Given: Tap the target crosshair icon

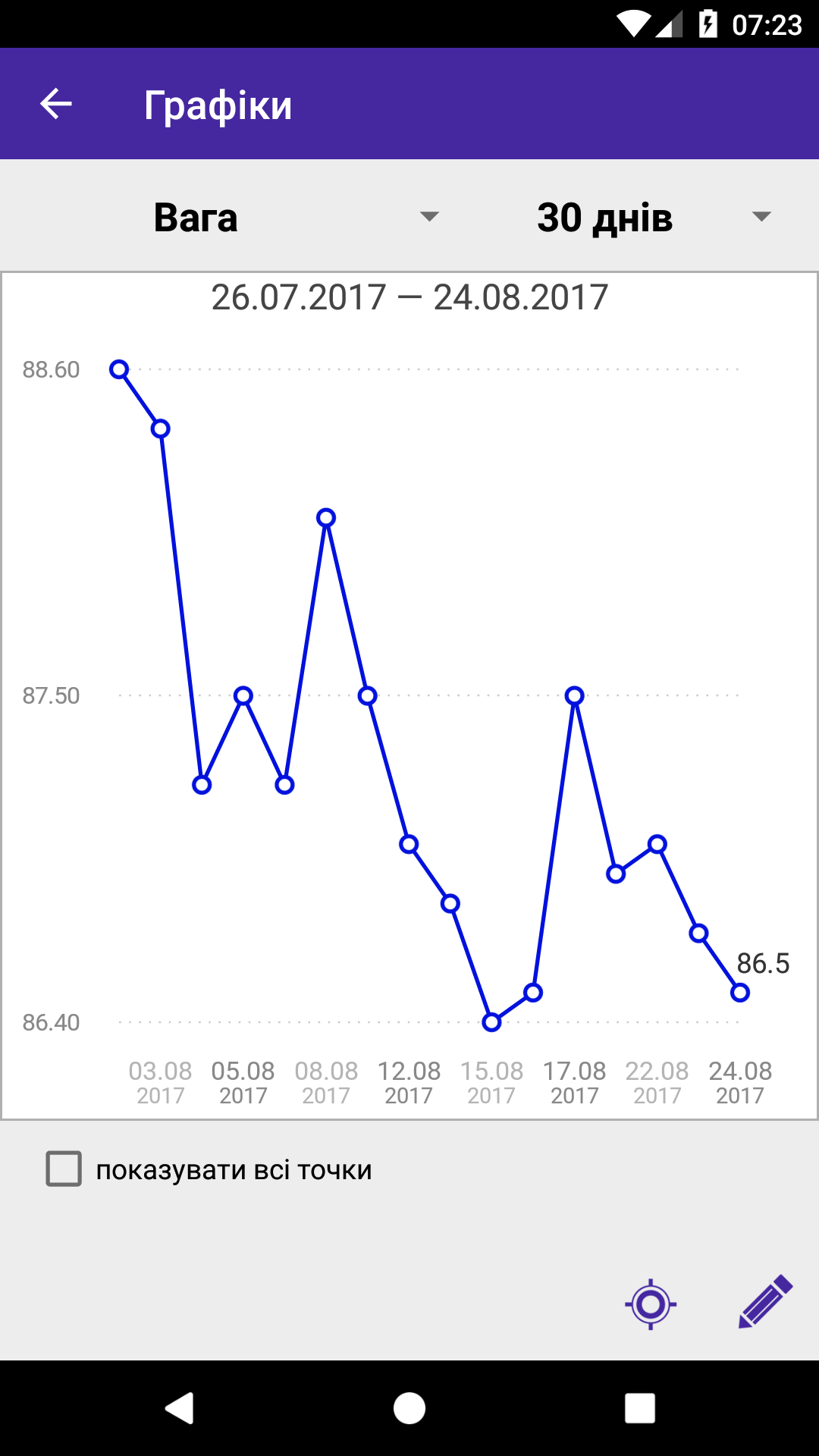Looking at the screenshot, I should point(650,1304).
